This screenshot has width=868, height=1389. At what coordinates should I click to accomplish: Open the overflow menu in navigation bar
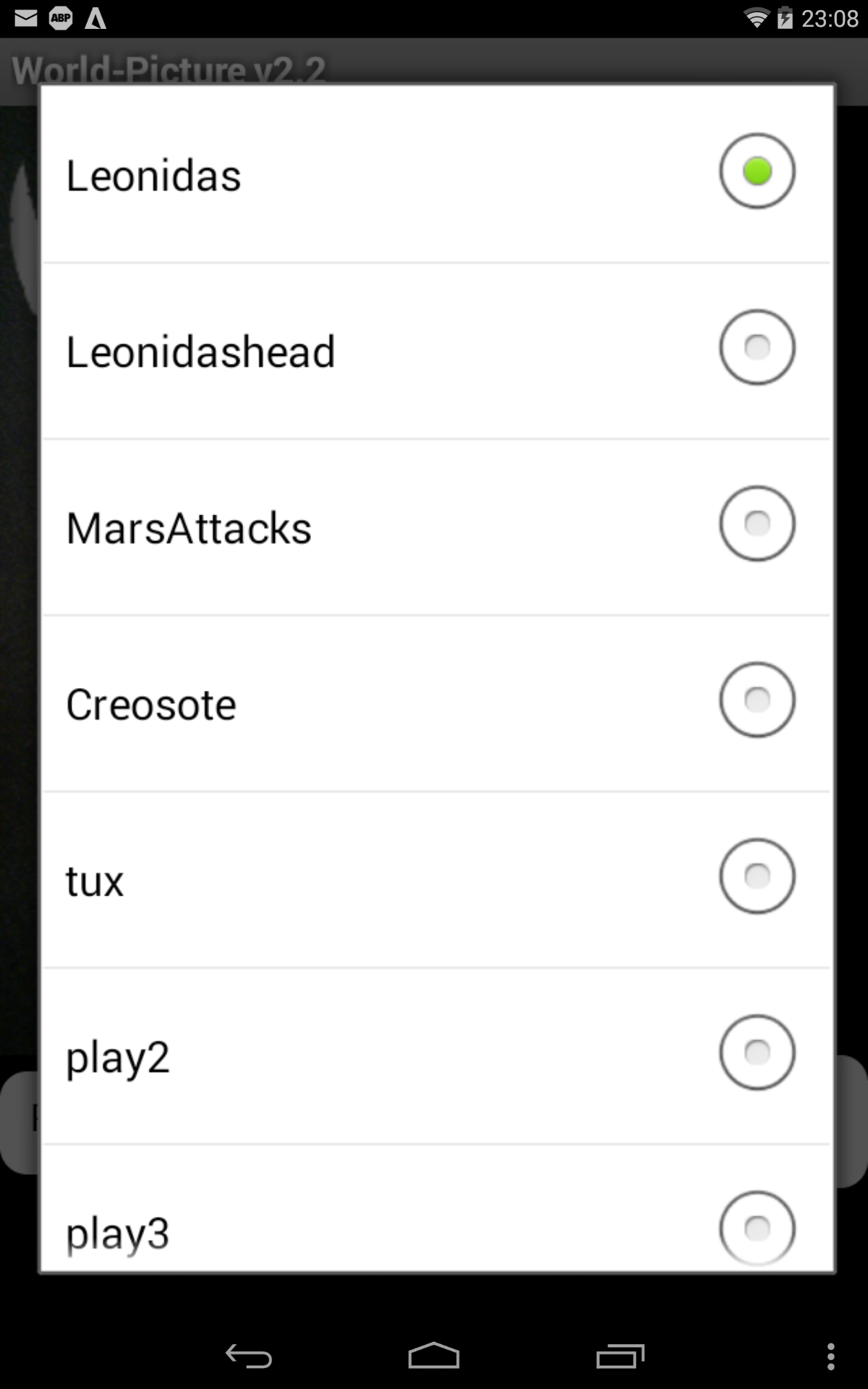tap(831, 1356)
